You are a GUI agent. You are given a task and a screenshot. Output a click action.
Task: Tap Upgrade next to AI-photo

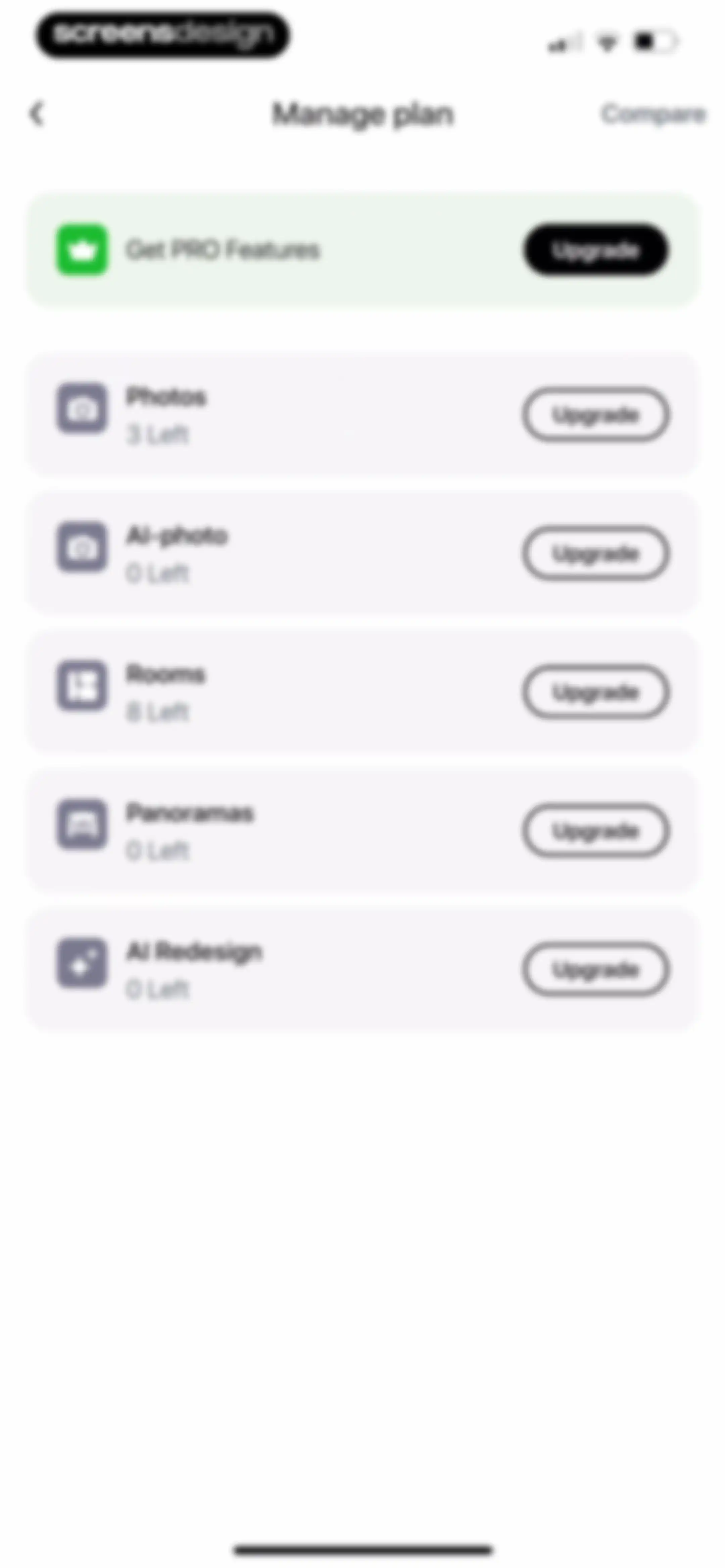click(x=595, y=553)
